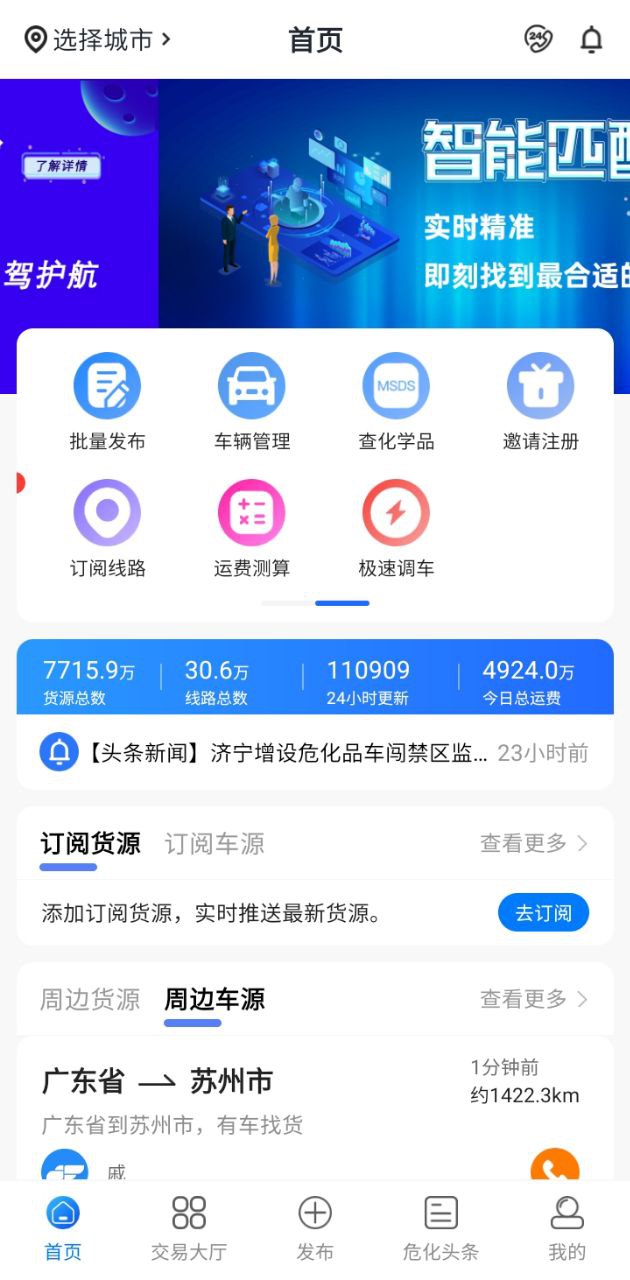
Task: Open the 24-hour customer service icon
Action: (539, 40)
